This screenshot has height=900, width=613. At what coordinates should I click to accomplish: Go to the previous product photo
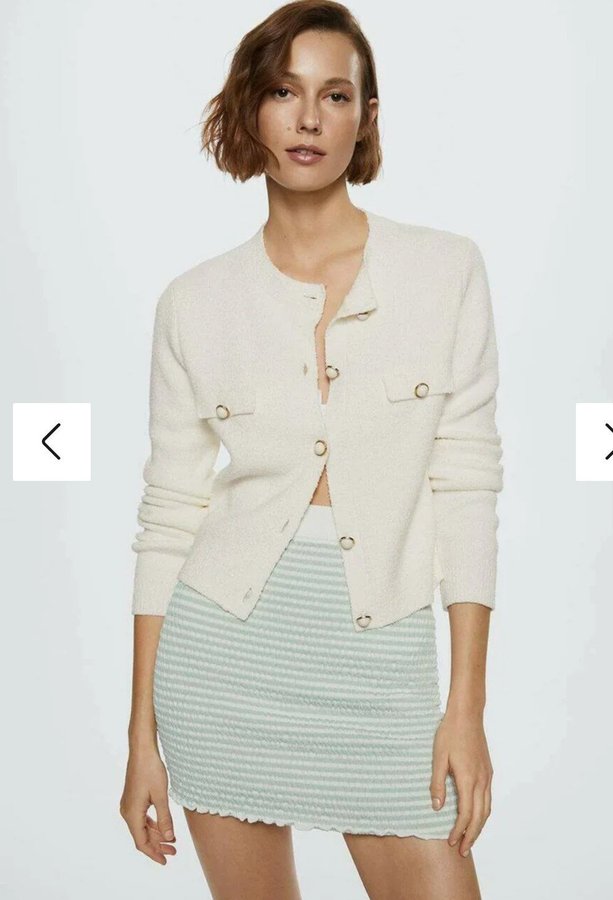tap(51, 442)
